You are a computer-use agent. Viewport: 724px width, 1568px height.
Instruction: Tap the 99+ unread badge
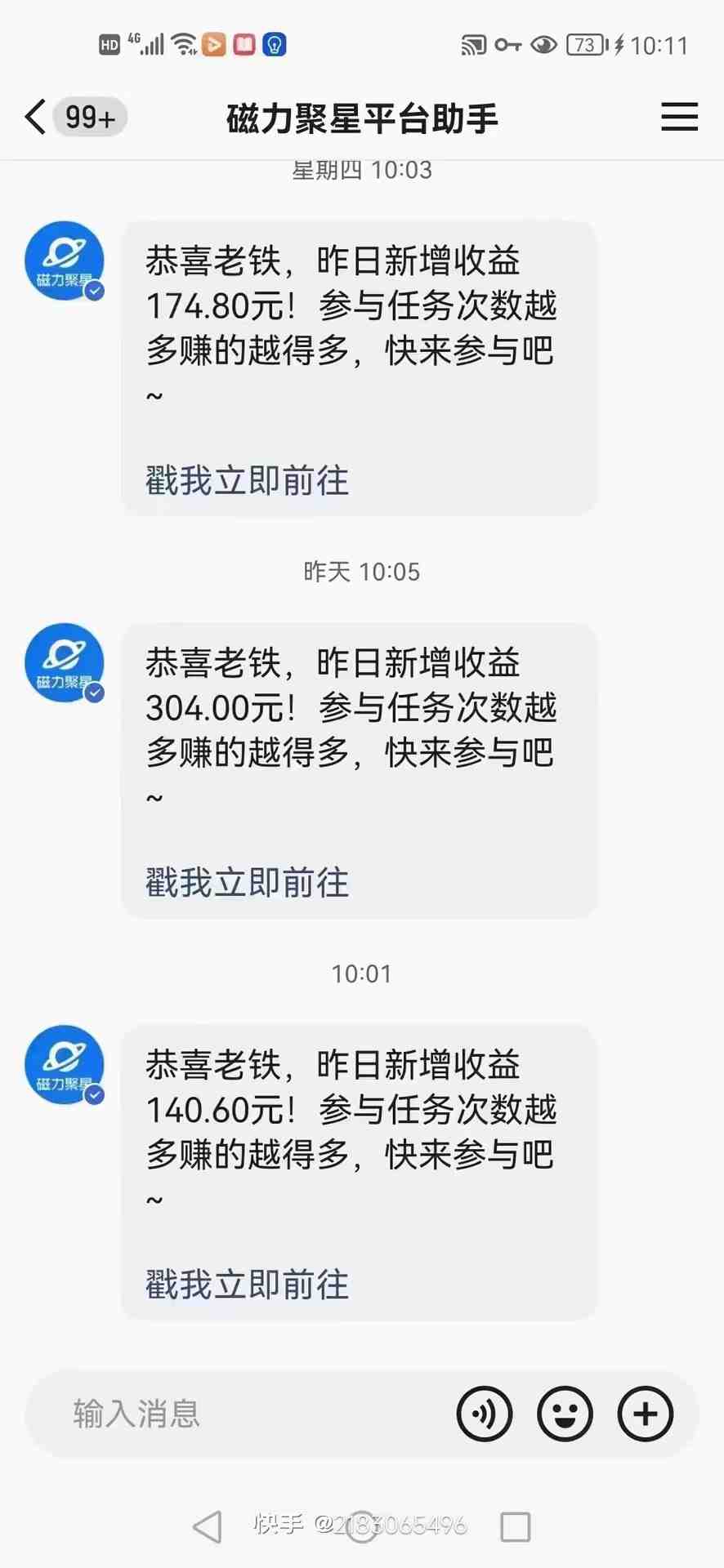[89, 117]
